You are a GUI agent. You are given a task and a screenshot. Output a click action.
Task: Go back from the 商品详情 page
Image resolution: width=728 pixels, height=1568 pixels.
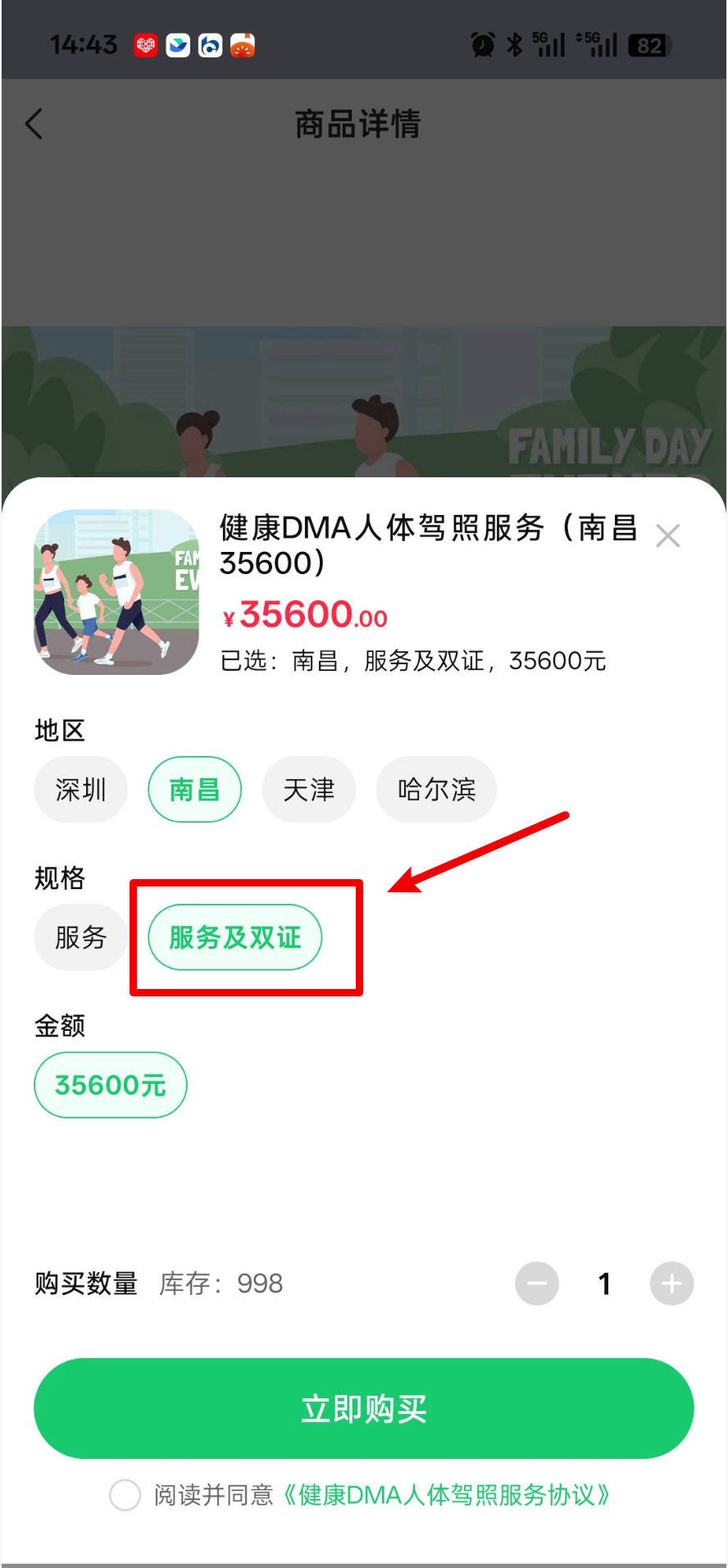point(34,125)
